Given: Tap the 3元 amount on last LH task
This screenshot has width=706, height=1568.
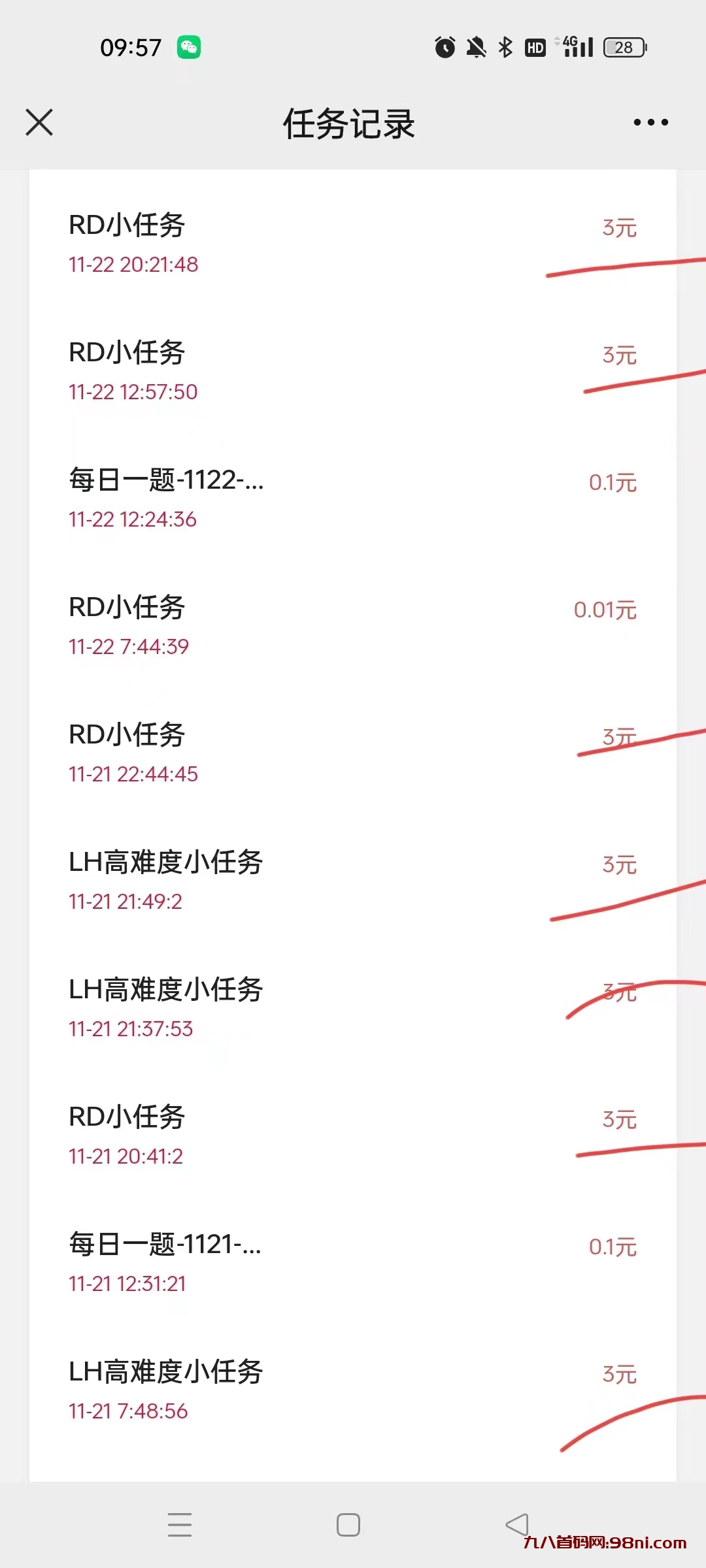Looking at the screenshot, I should [617, 1373].
